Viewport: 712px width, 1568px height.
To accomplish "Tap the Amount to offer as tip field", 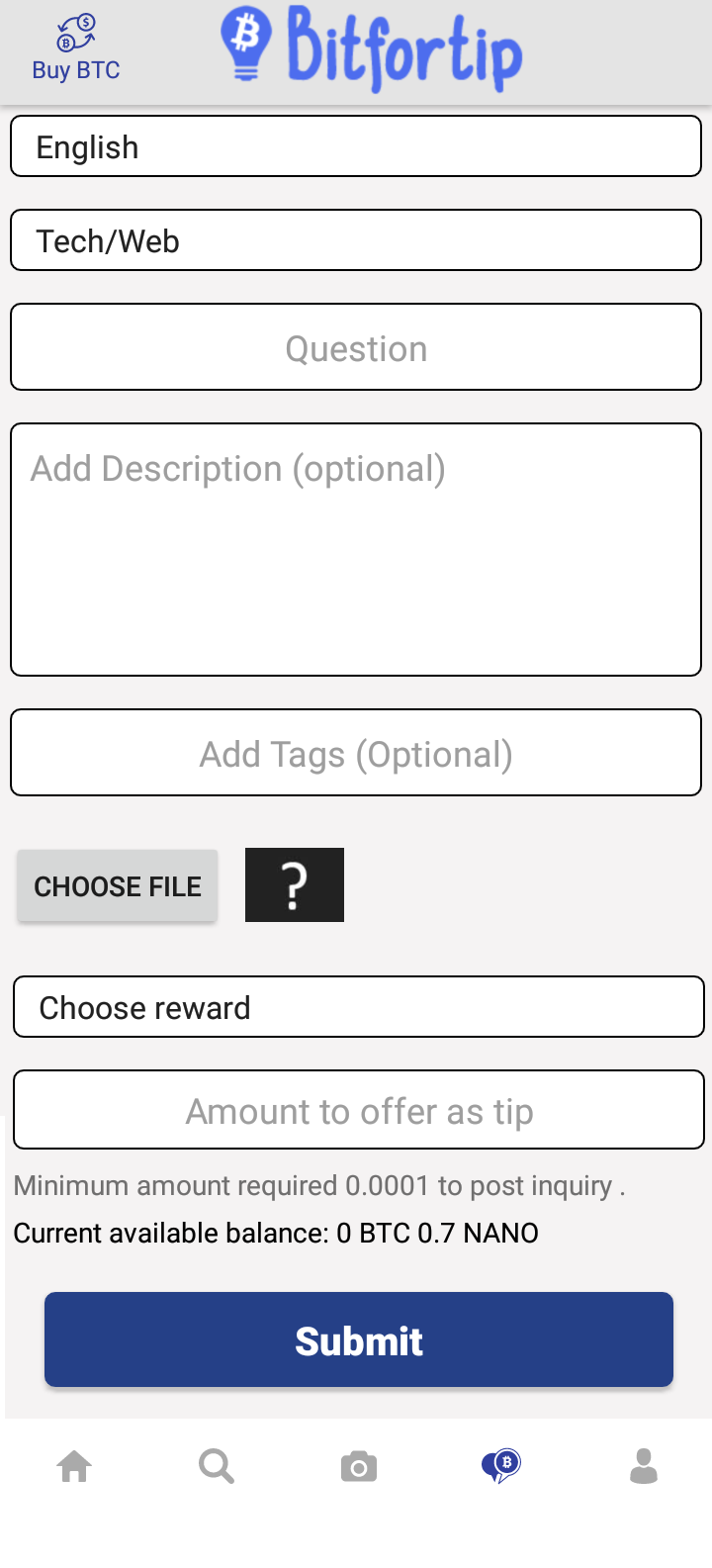I will (359, 1110).
